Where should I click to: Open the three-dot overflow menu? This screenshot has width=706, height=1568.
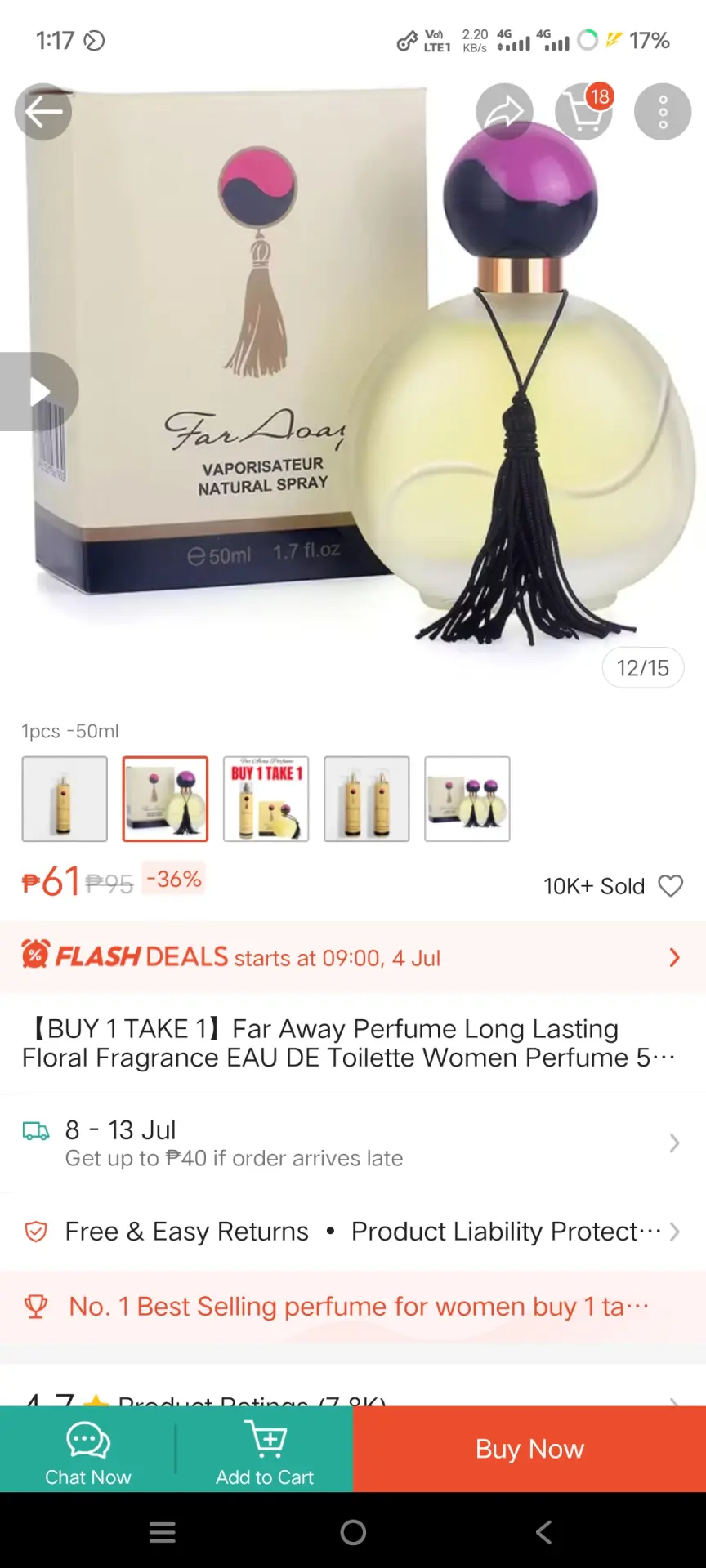coord(663,112)
